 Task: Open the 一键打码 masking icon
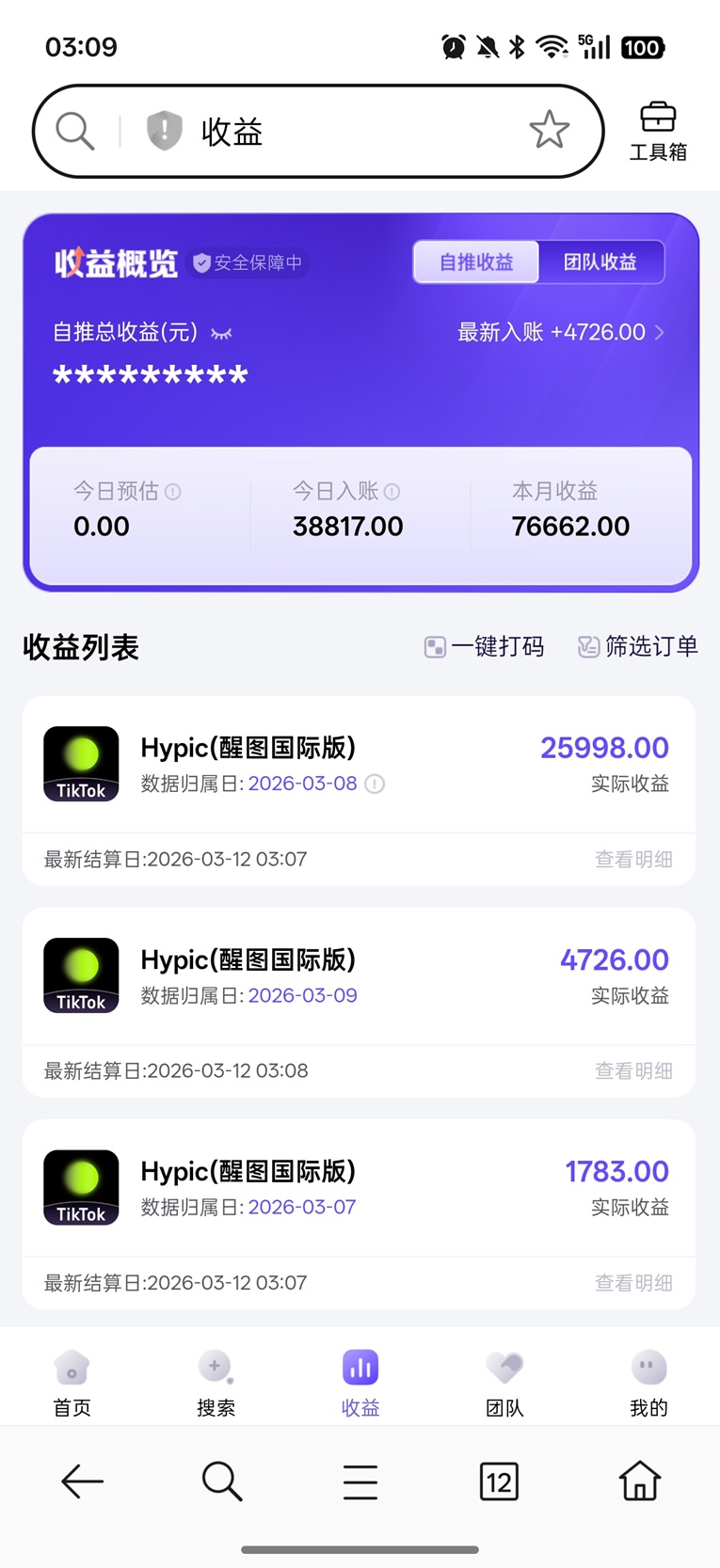(437, 646)
